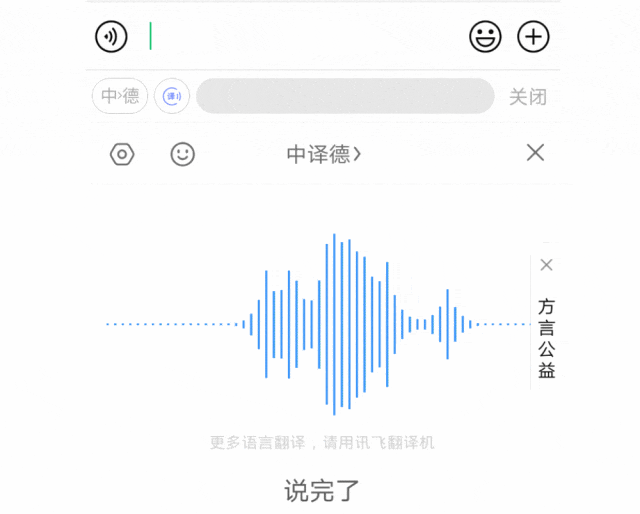Open the emoji picker in chat bar
This screenshot has height=514, width=640.
tap(485, 37)
